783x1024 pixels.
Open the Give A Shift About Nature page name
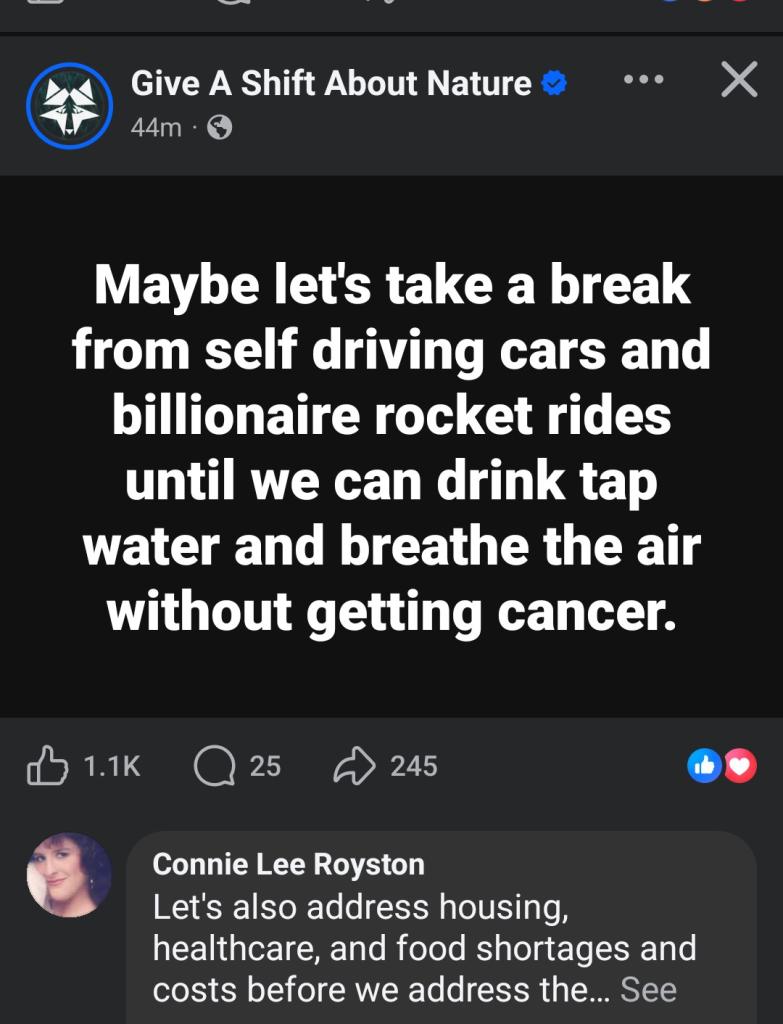pyautogui.click(x=331, y=84)
